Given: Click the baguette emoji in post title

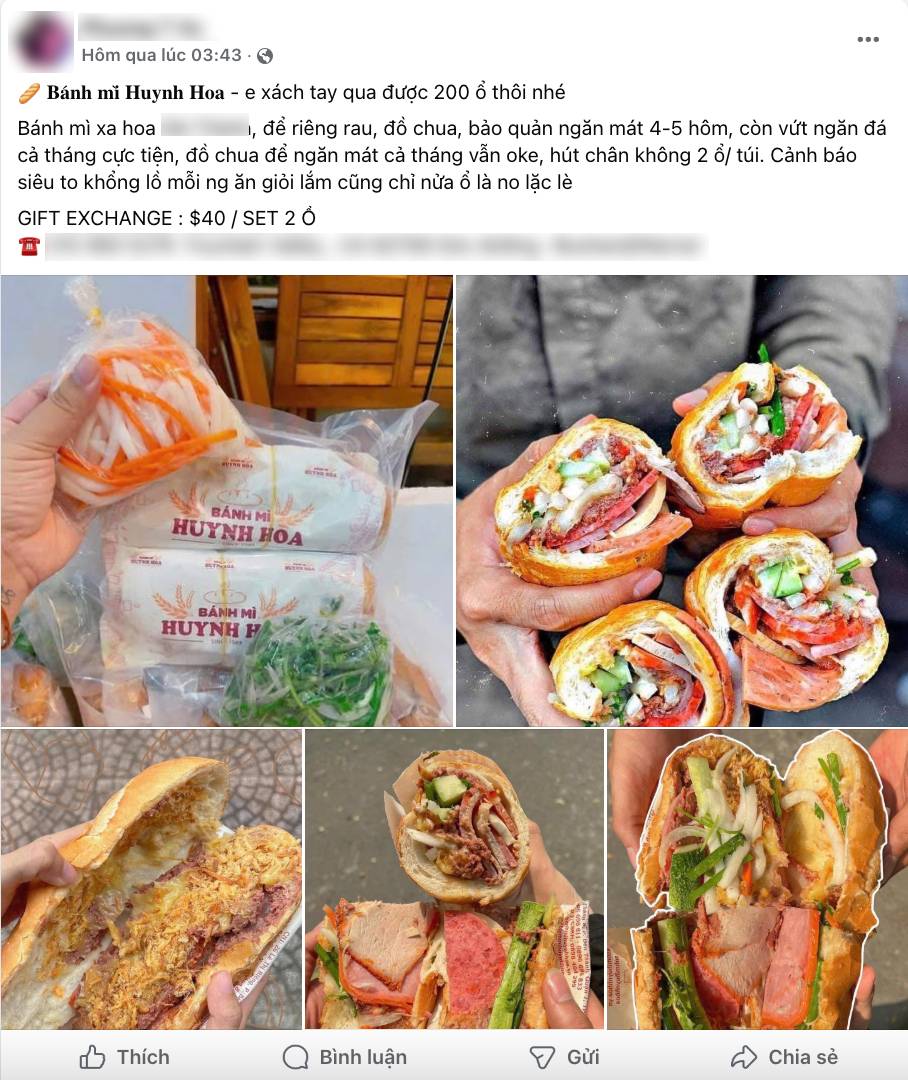Looking at the screenshot, I should click(27, 90).
